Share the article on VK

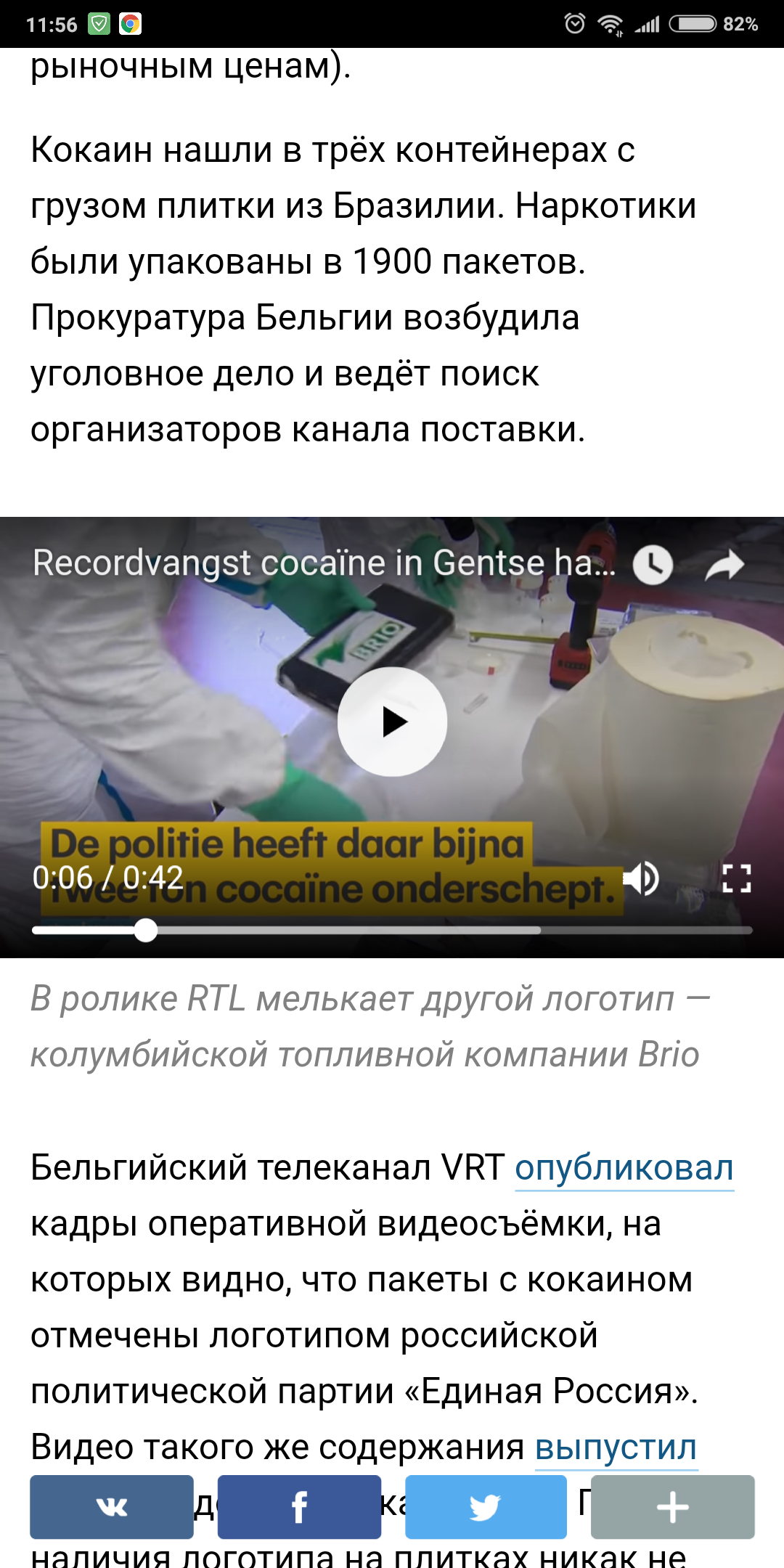112,1507
